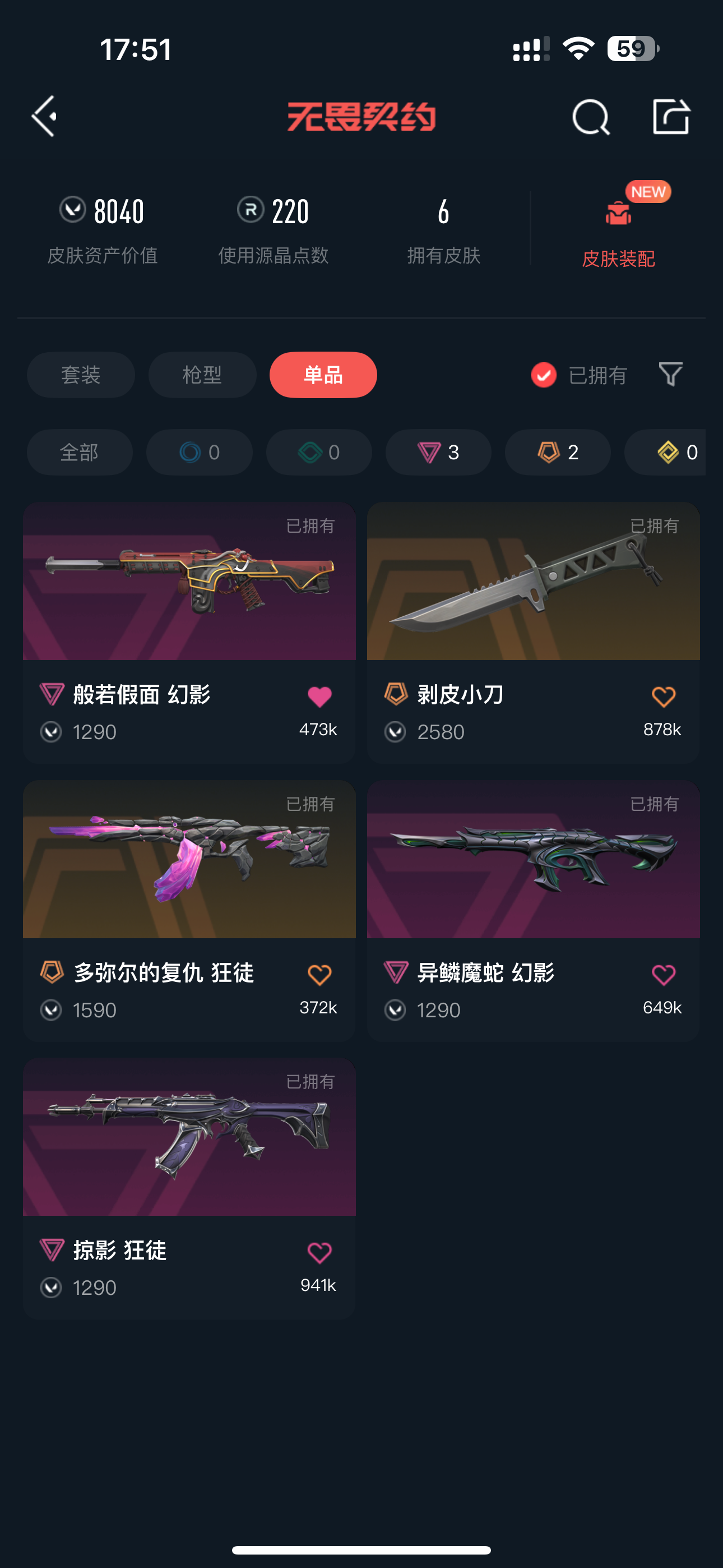Image resolution: width=723 pixels, height=1568 pixels.
Task: Open the 般若假面 幻影 skin card
Action: tap(189, 582)
